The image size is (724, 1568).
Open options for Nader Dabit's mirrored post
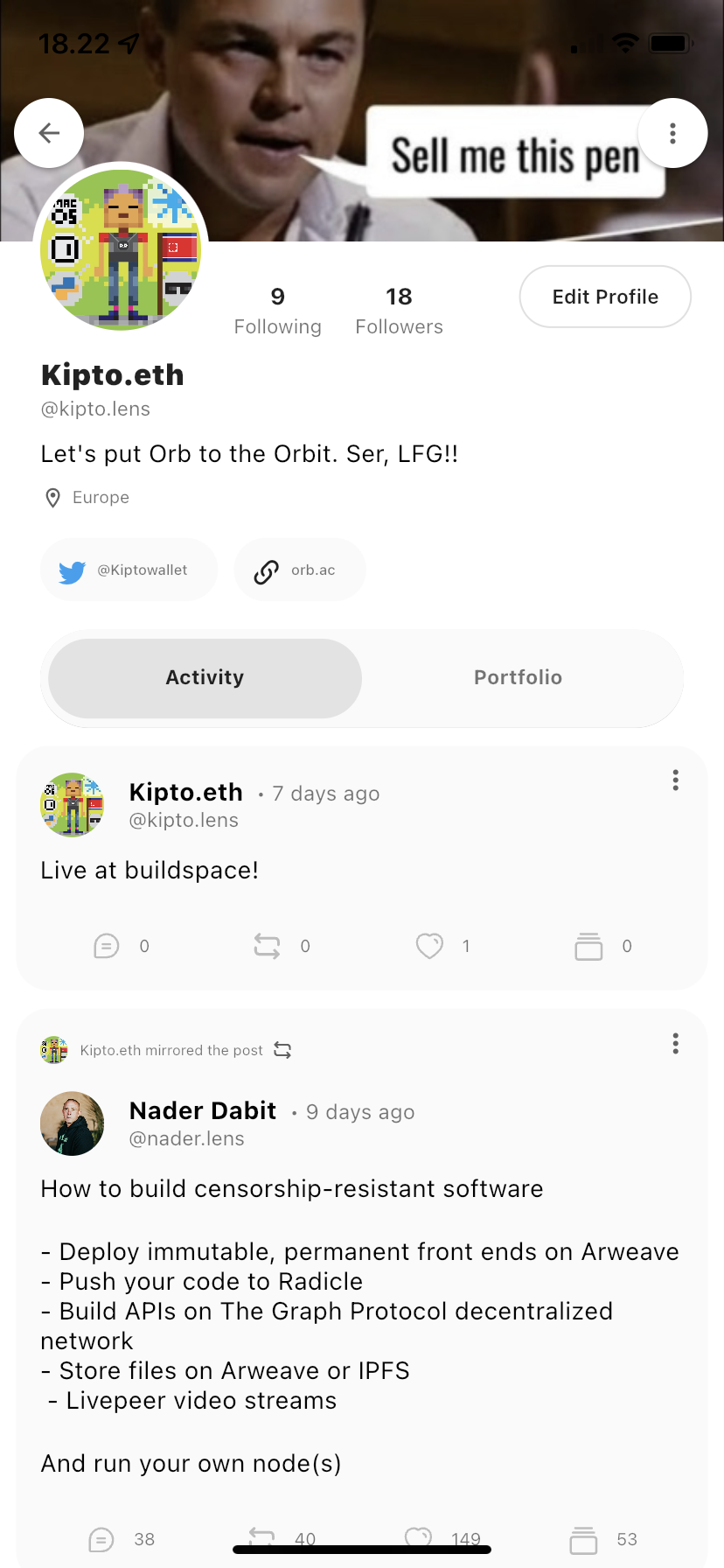[675, 1043]
